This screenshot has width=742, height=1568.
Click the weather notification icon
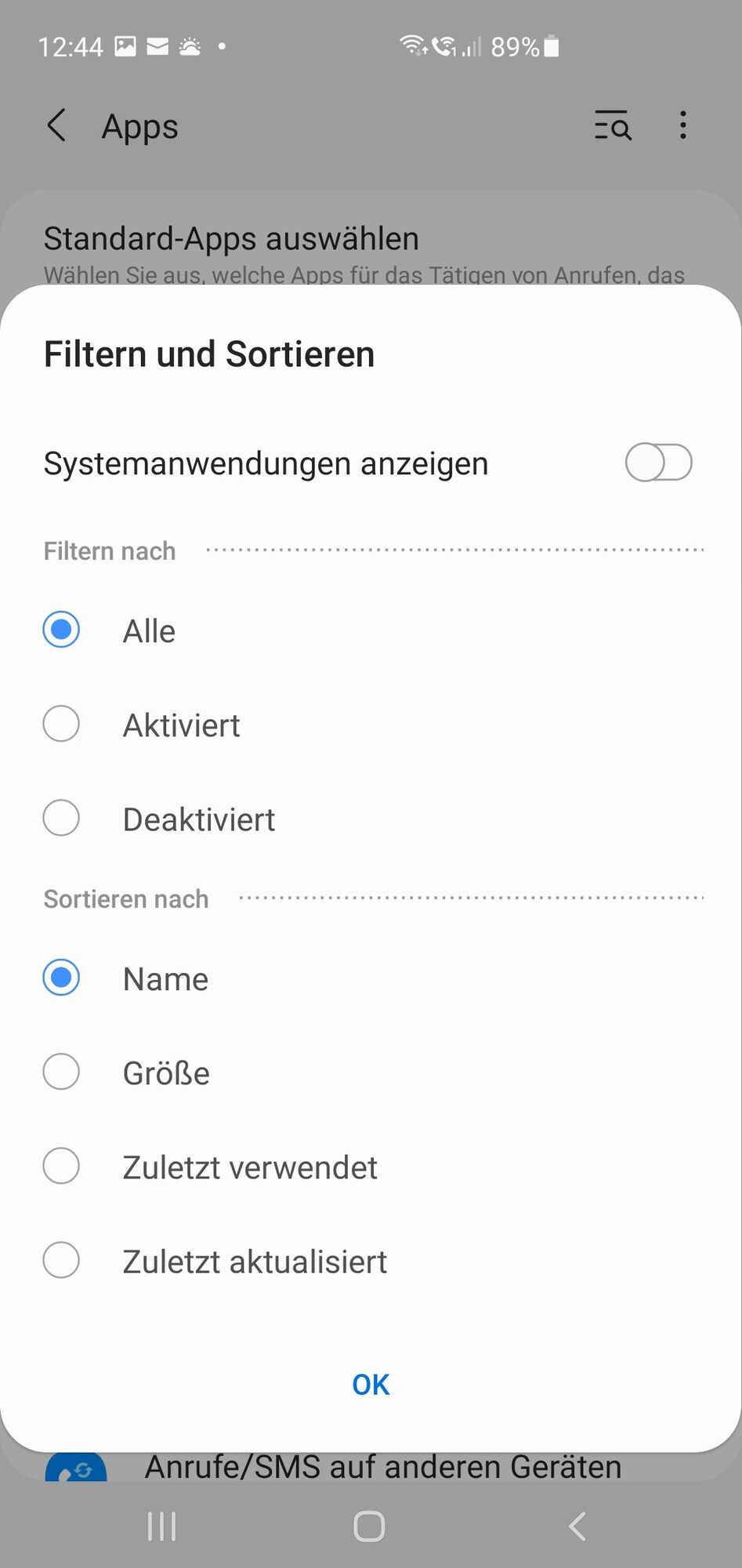190,45
